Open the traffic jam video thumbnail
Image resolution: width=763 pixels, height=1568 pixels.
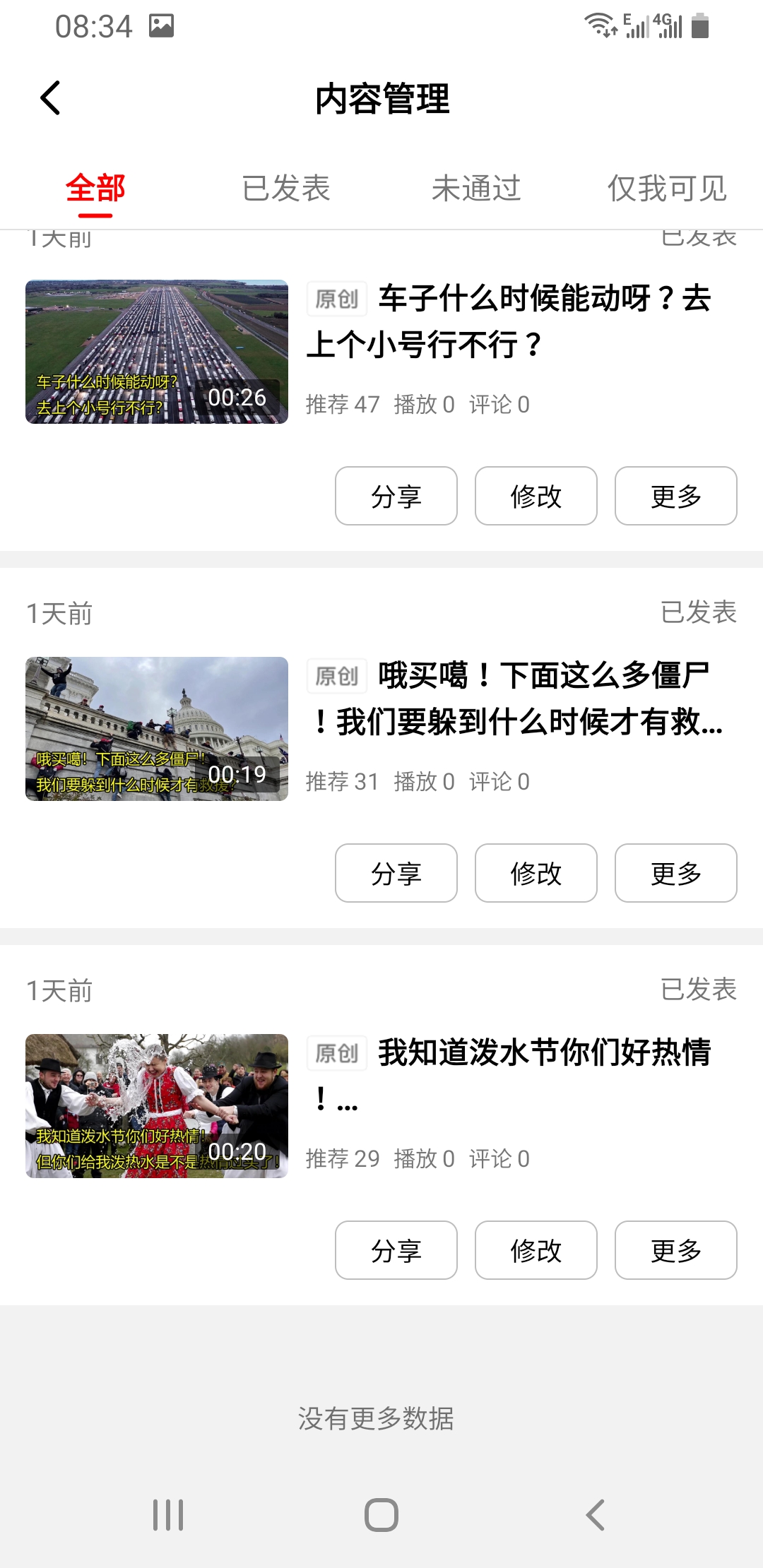point(157,352)
